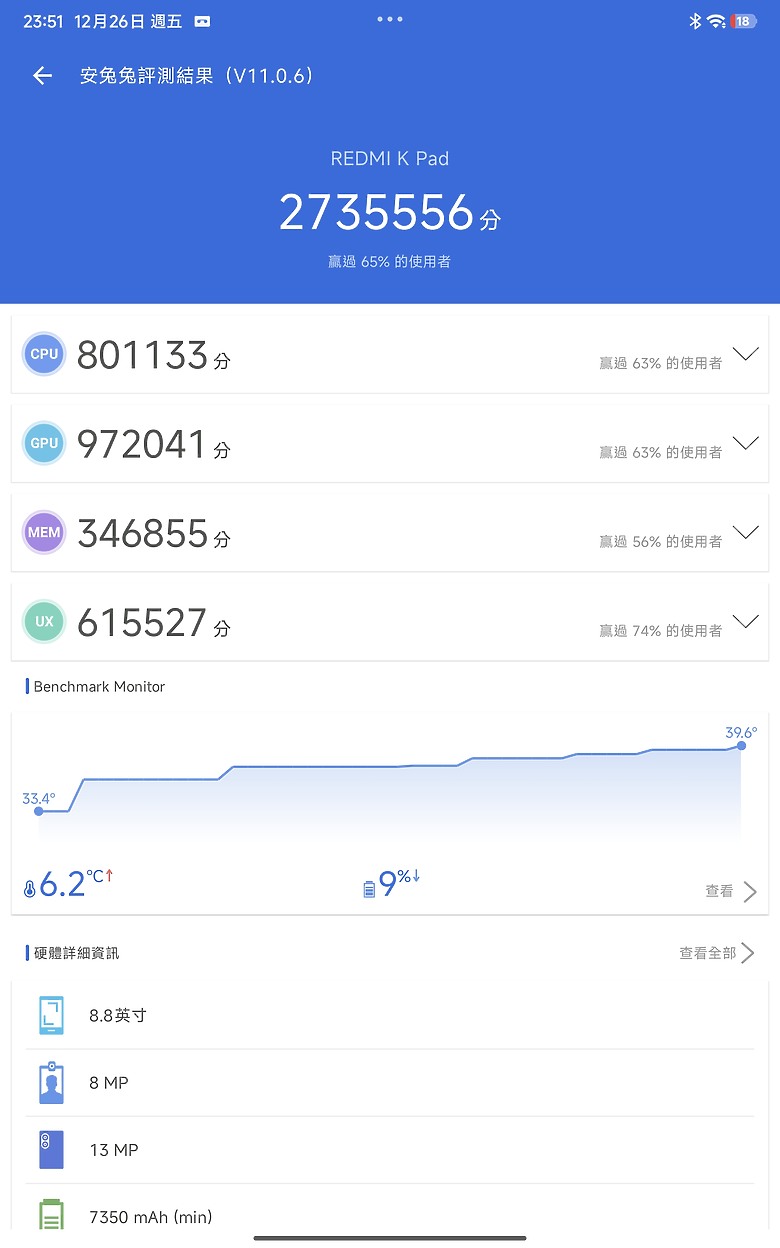Screen dimensions: 780x1248
Task: Select the GPU score badge icon
Action: 43,442
